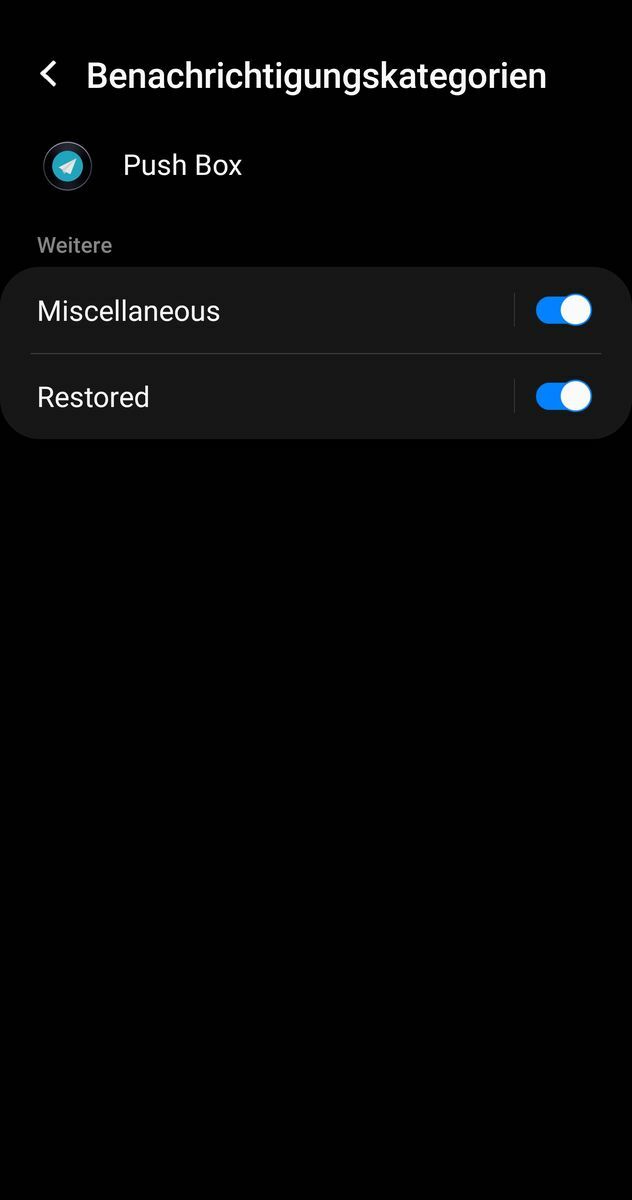632x1200 pixels.
Task: Turn off the Restored notifications switch
Action: pos(563,397)
